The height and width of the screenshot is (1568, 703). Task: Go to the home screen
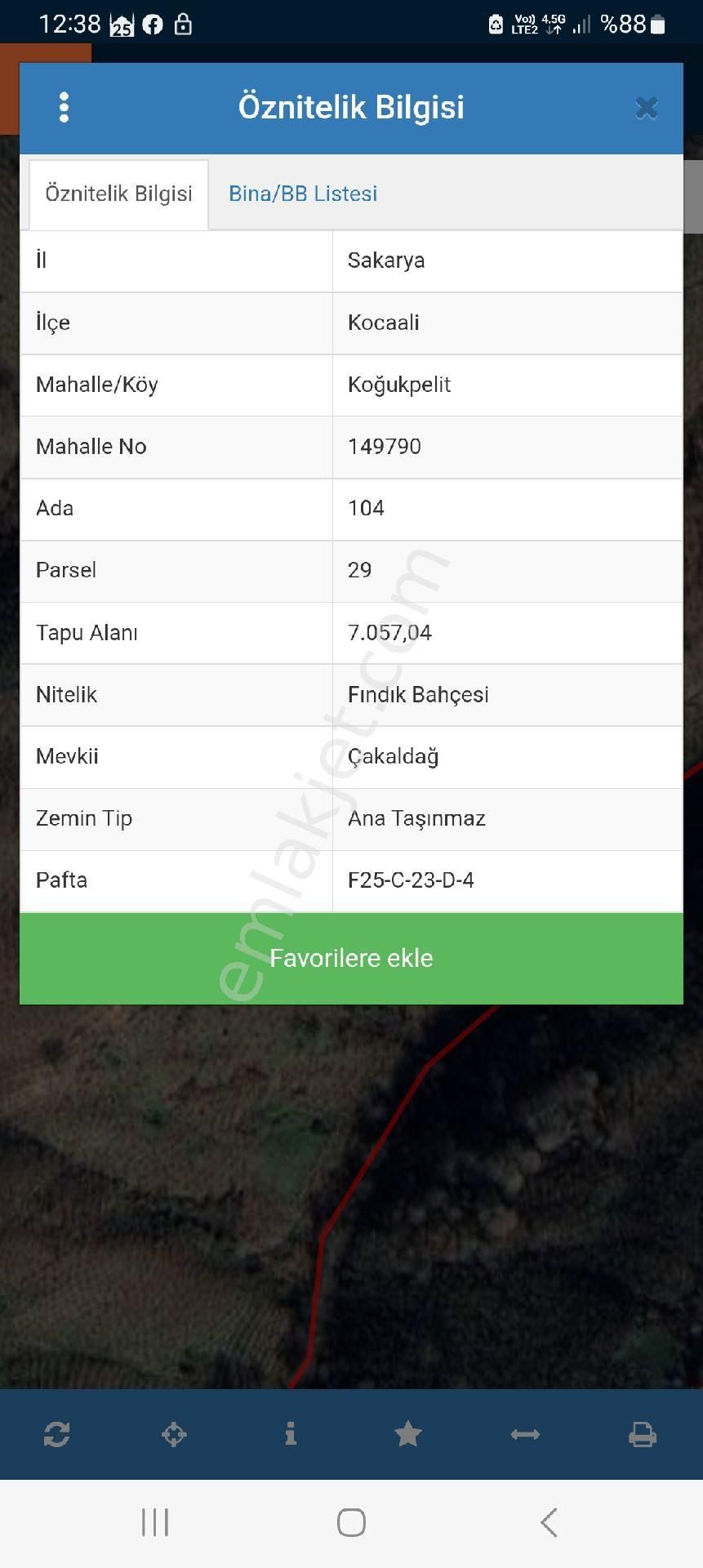coord(351,1522)
